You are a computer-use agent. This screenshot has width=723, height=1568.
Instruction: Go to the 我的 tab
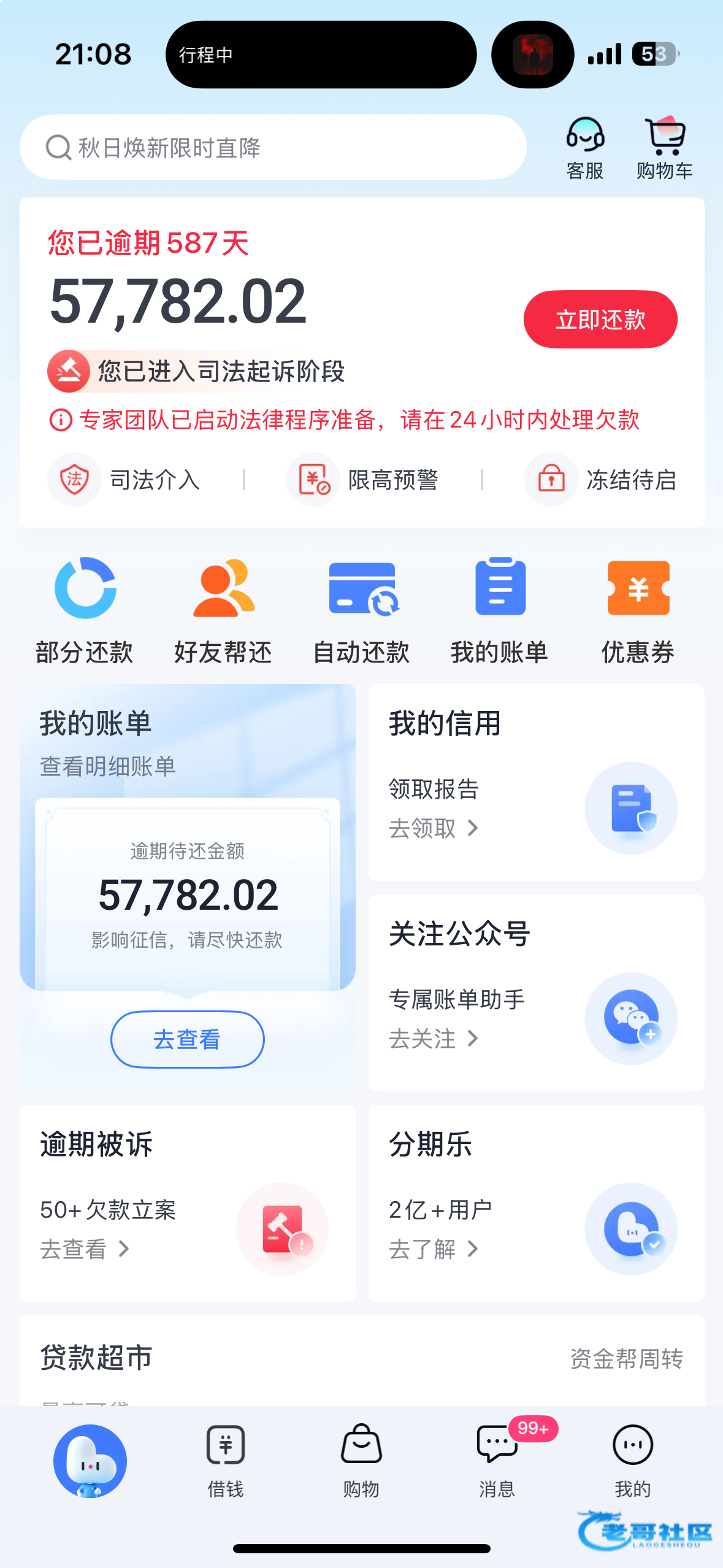click(632, 1460)
